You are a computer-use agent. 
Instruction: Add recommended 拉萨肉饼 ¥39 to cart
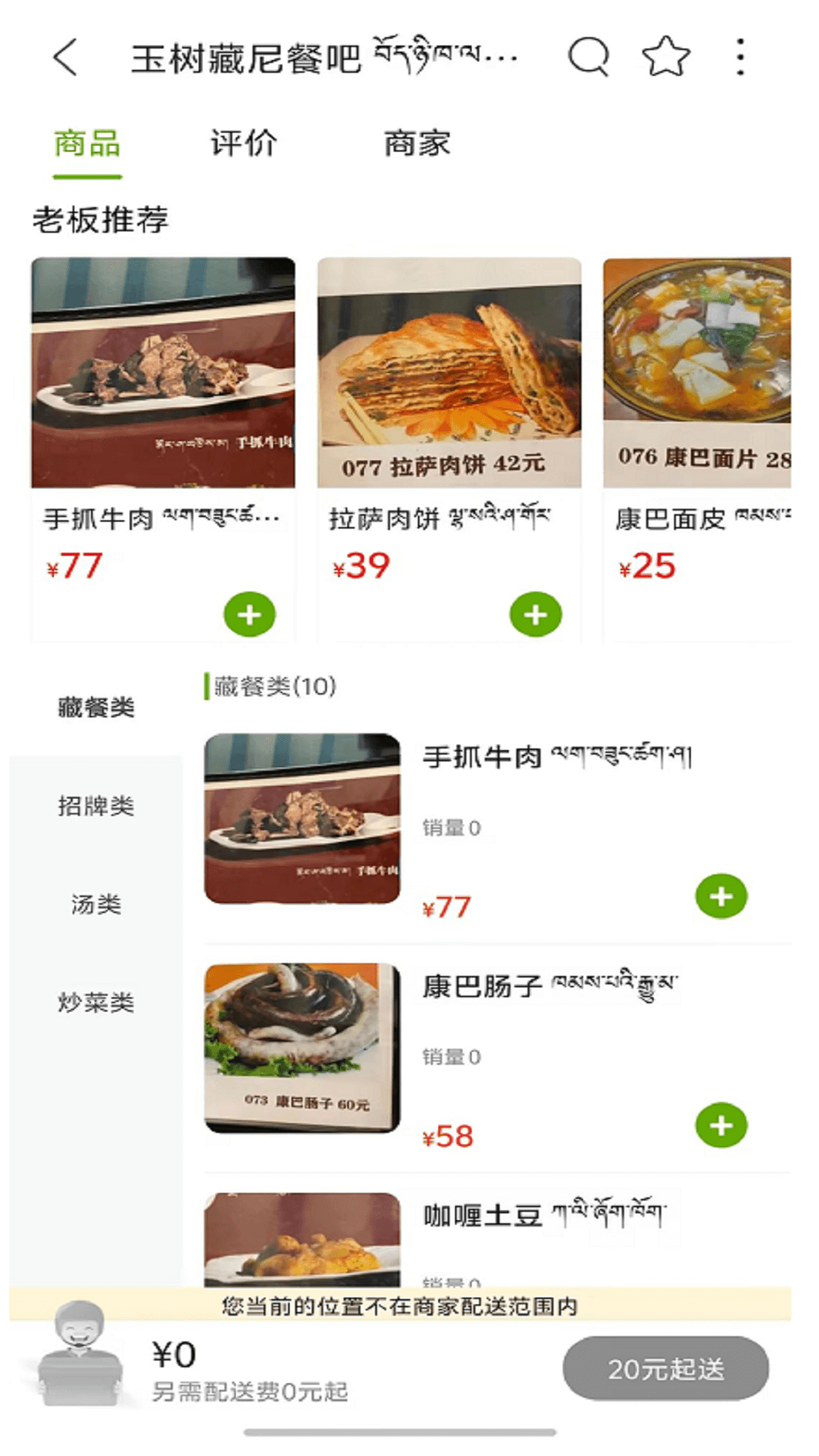tap(535, 614)
